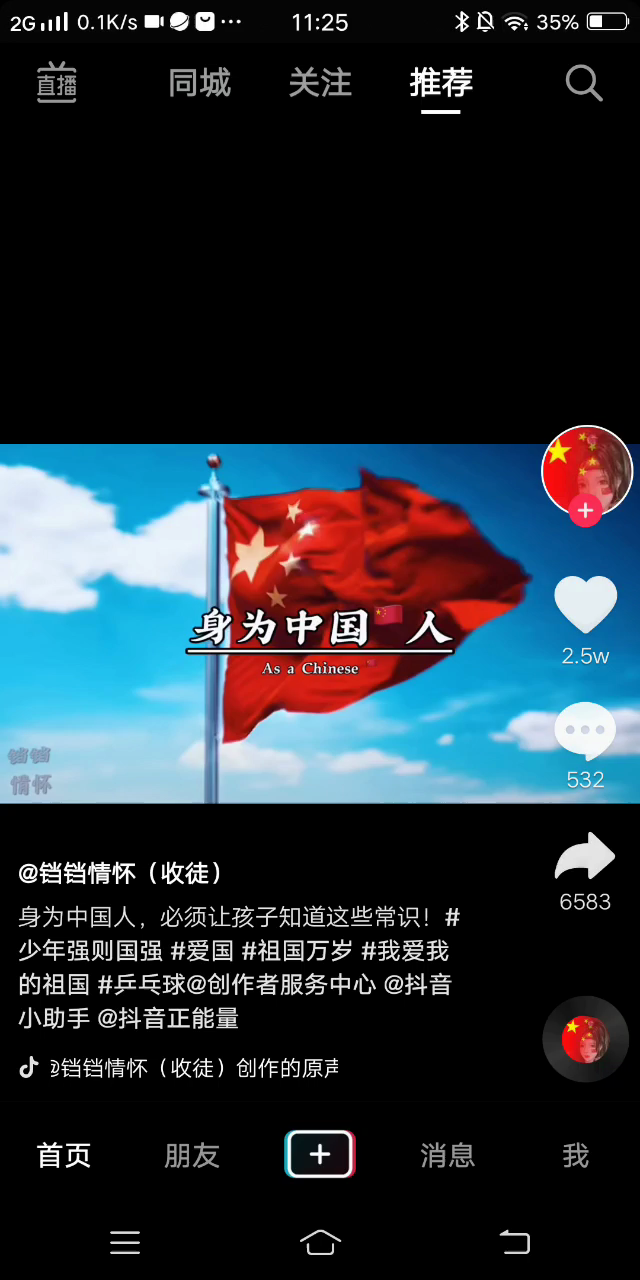This screenshot has width=640, height=1280.
Task: Select the 推荐 tab
Action: tap(441, 83)
